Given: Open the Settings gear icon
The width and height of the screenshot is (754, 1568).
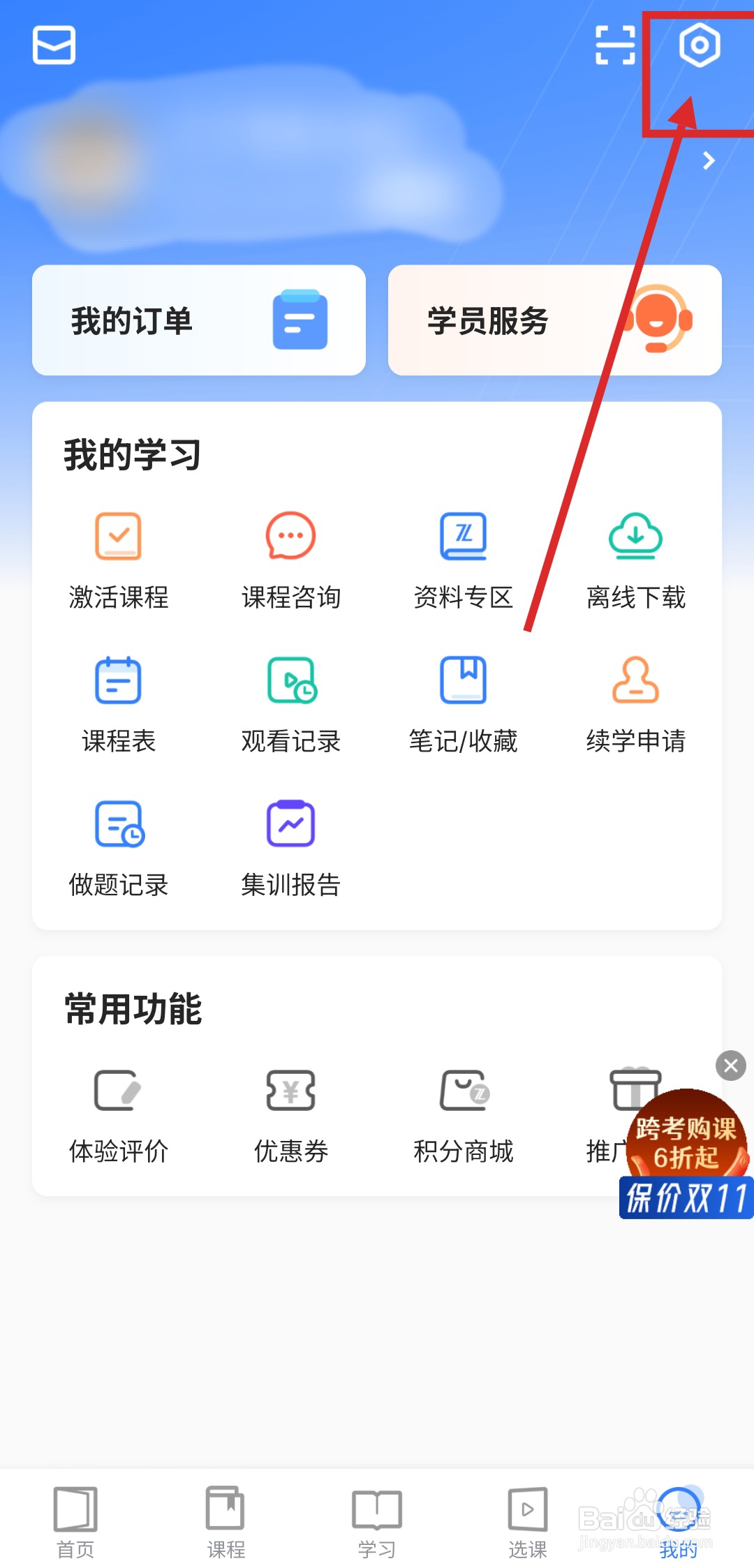Looking at the screenshot, I should (x=700, y=45).
